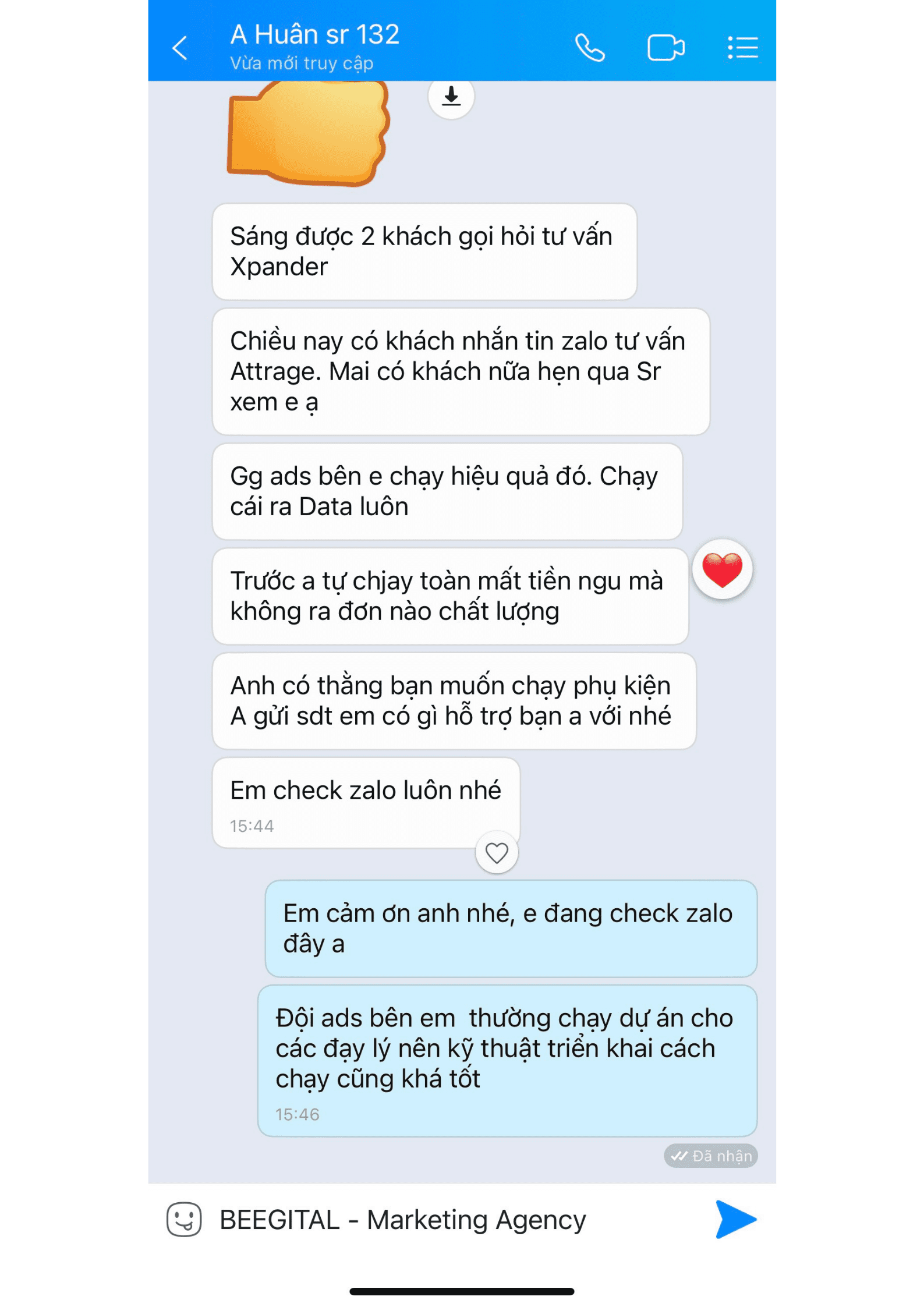Screen dimensions: 924x1307
Task: Open the emoji sticker picker
Action: (x=184, y=1220)
